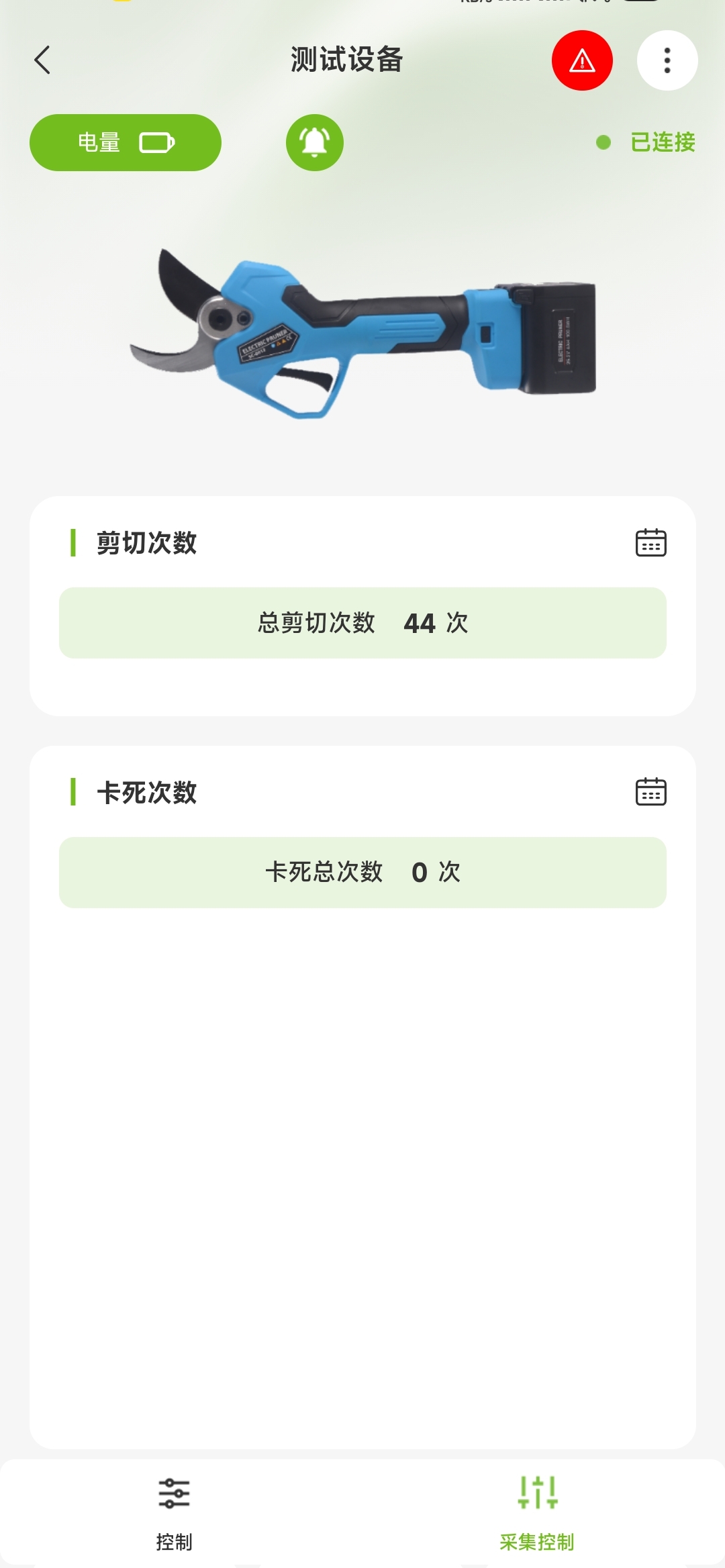Screen dimensions: 725x1568
Task: Open the three-dot overflow menu
Action: (667, 61)
